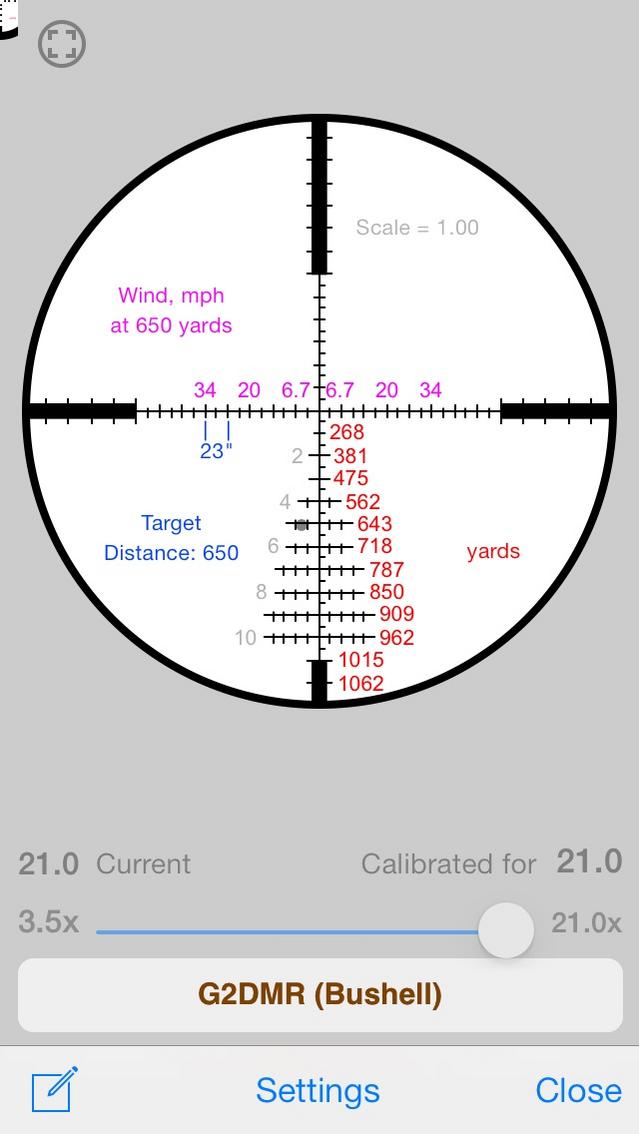639x1134 pixels.
Task: Open the edit pencil icon
Action: click(54, 1089)
